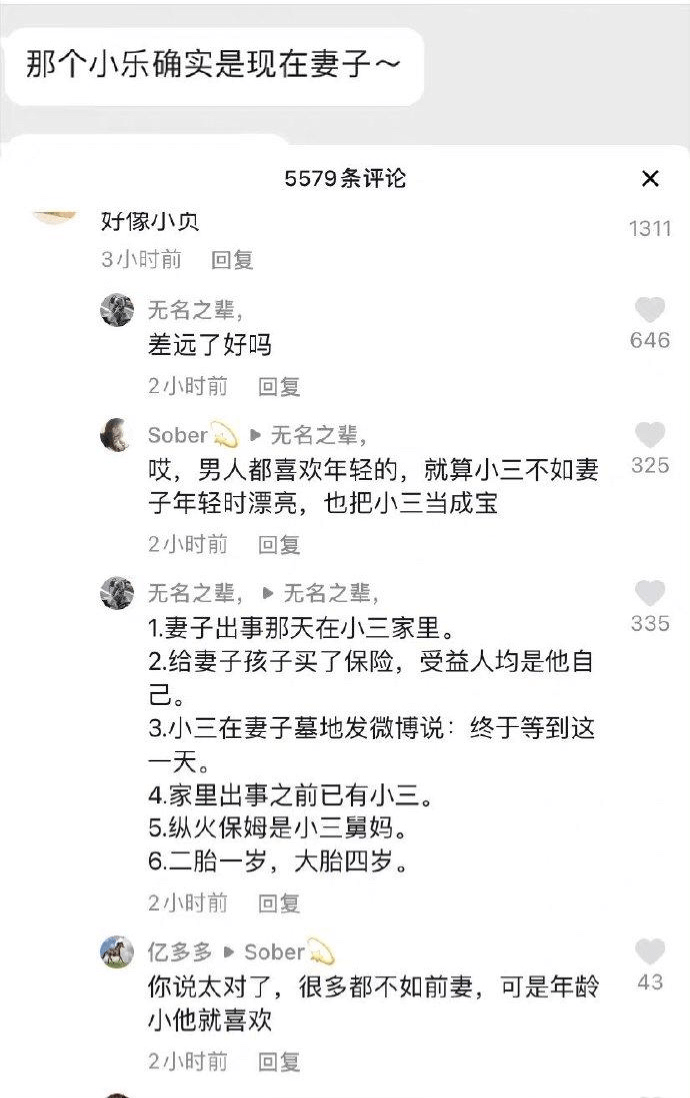Reply to 亿多多's comment
690x1098 pixels.
(x=279, y=1061)
